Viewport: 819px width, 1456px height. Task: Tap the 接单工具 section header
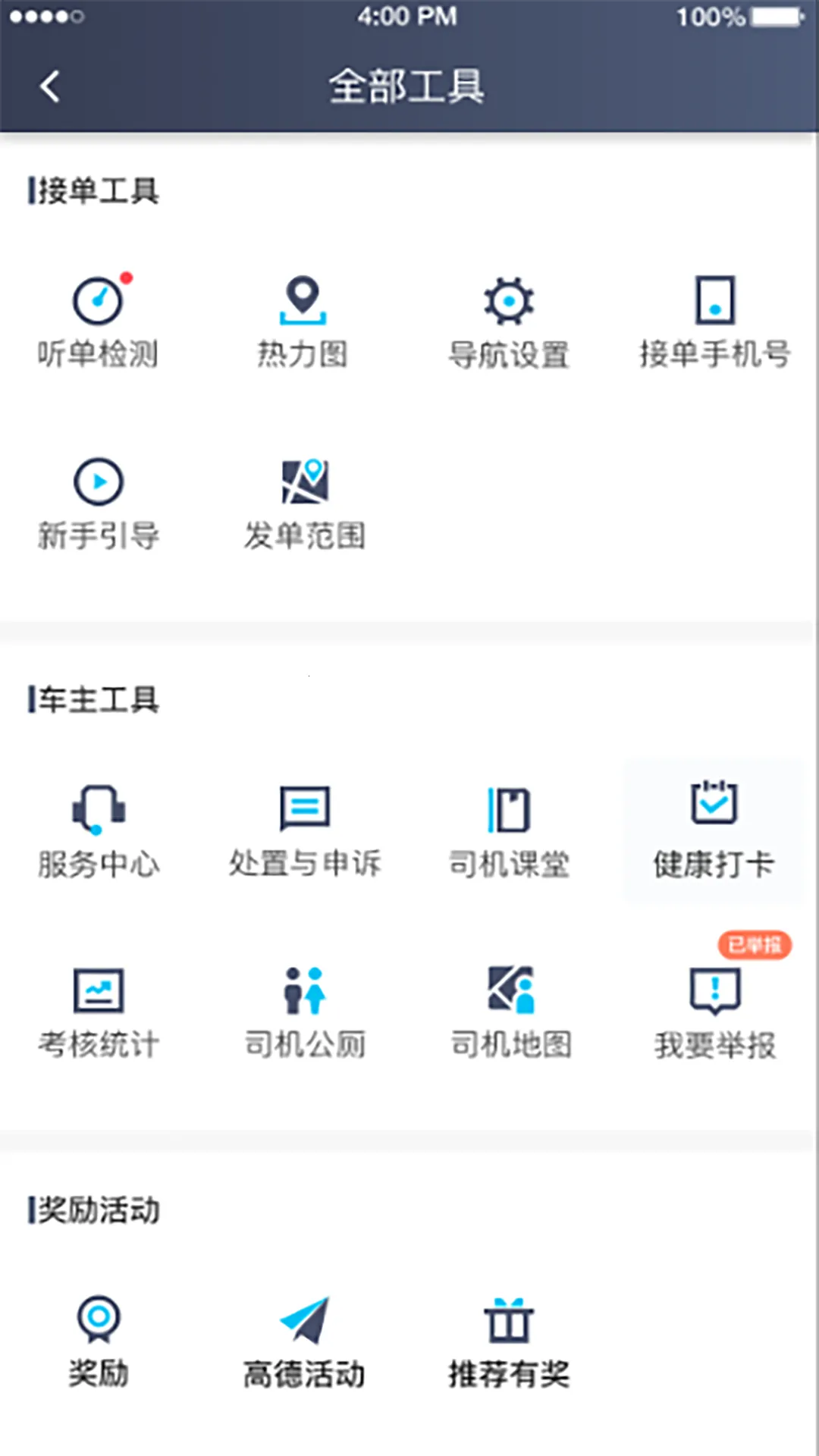95,192
